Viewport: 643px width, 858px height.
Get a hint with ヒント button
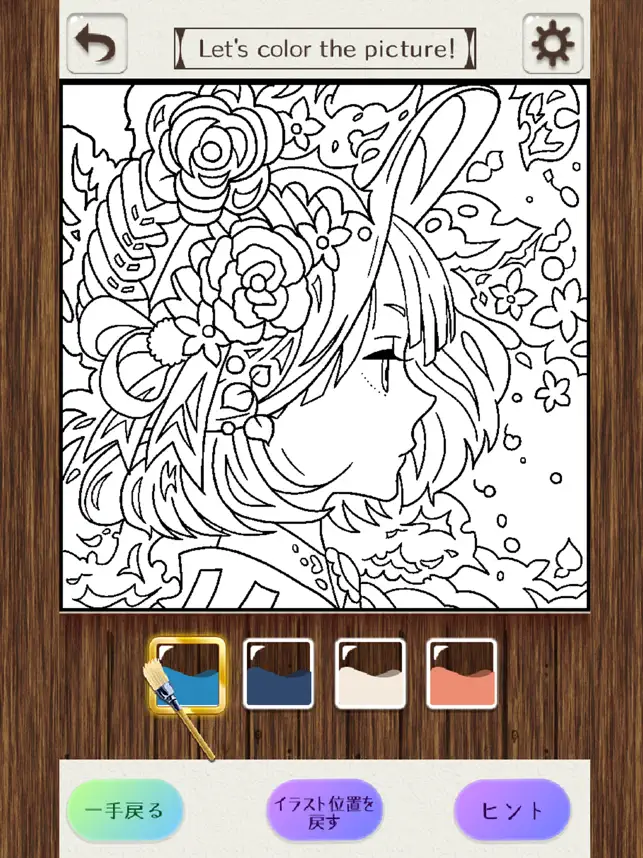point(512,810)
